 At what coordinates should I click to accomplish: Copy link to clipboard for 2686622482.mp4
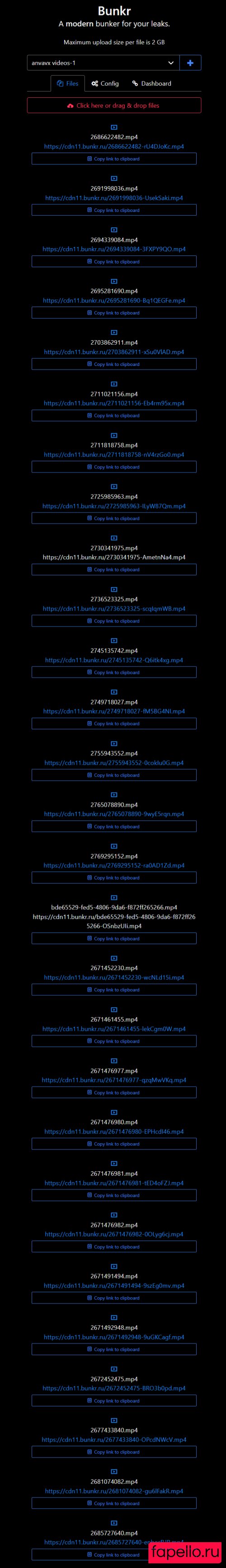pos(113,159)
